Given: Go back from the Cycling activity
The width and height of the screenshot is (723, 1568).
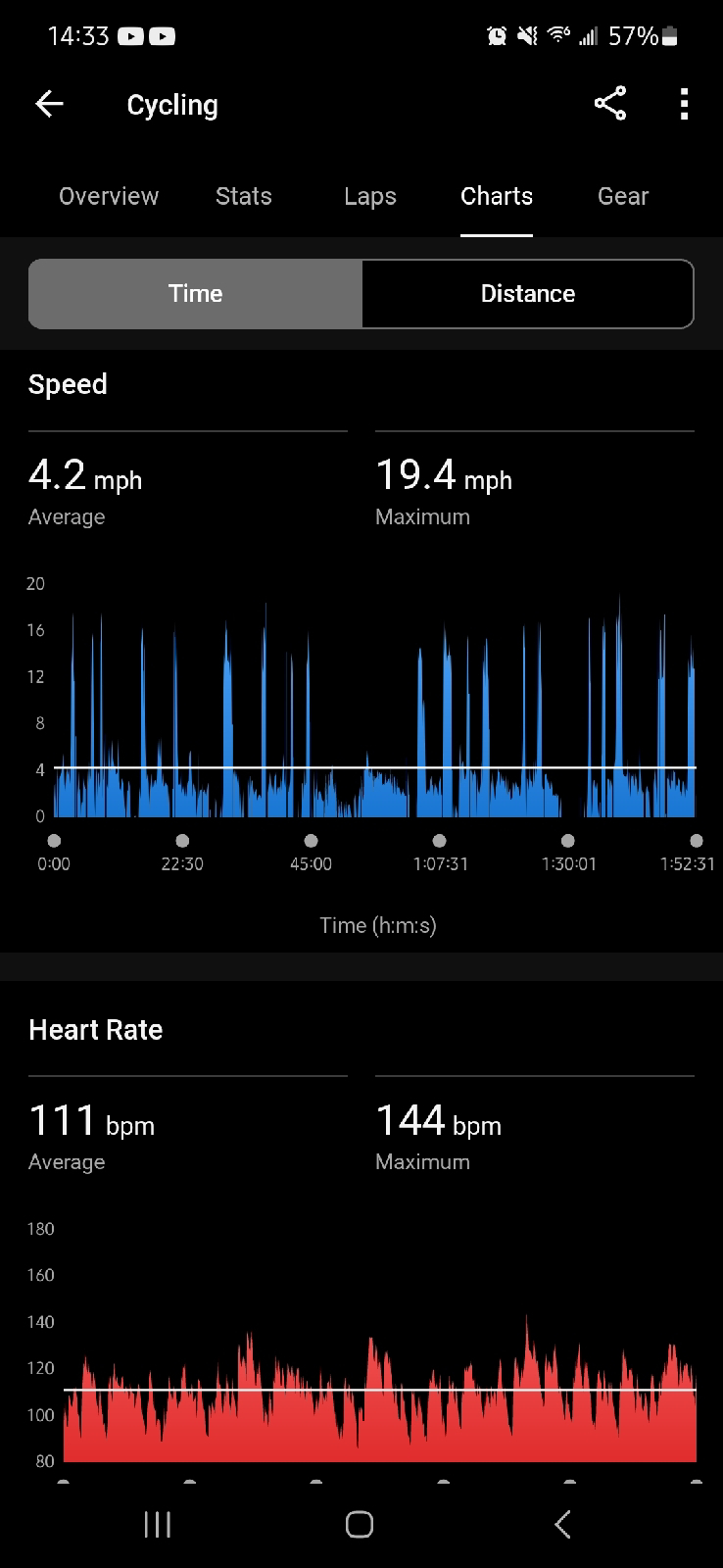Looking at the screenshot, I should pos(49,104).
